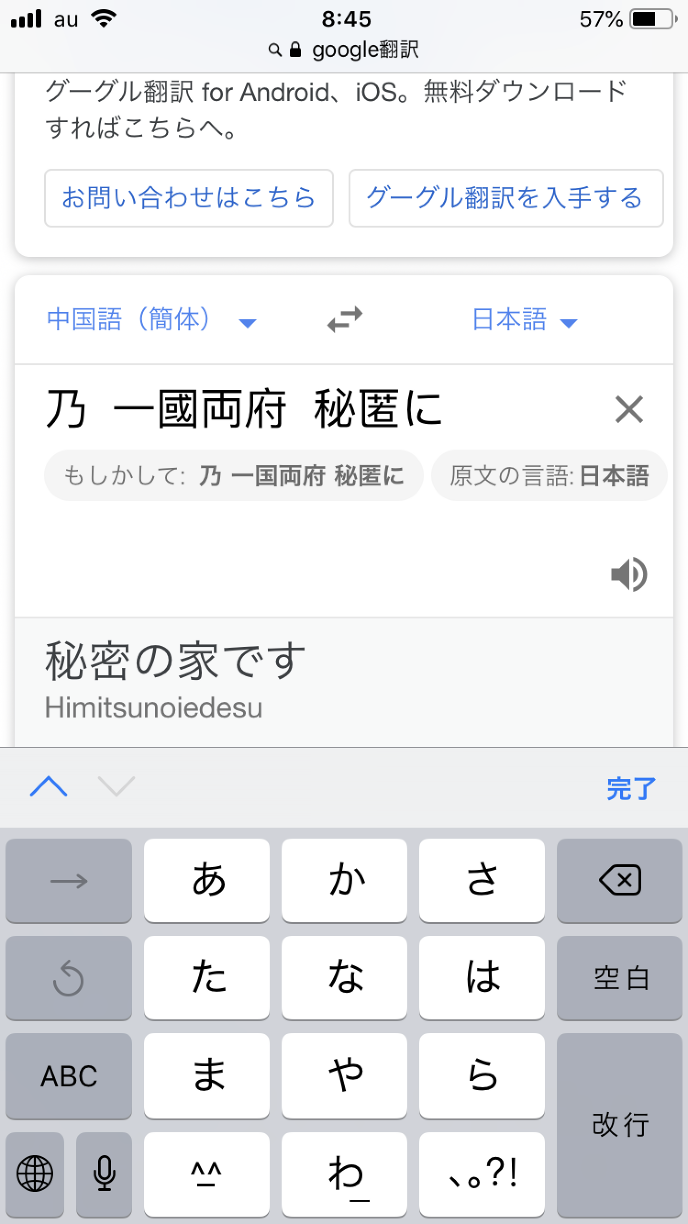Clear the entered text with X
Image resolution: width=688 pixels, height=1224 pixels.
[x=629, y=409]
